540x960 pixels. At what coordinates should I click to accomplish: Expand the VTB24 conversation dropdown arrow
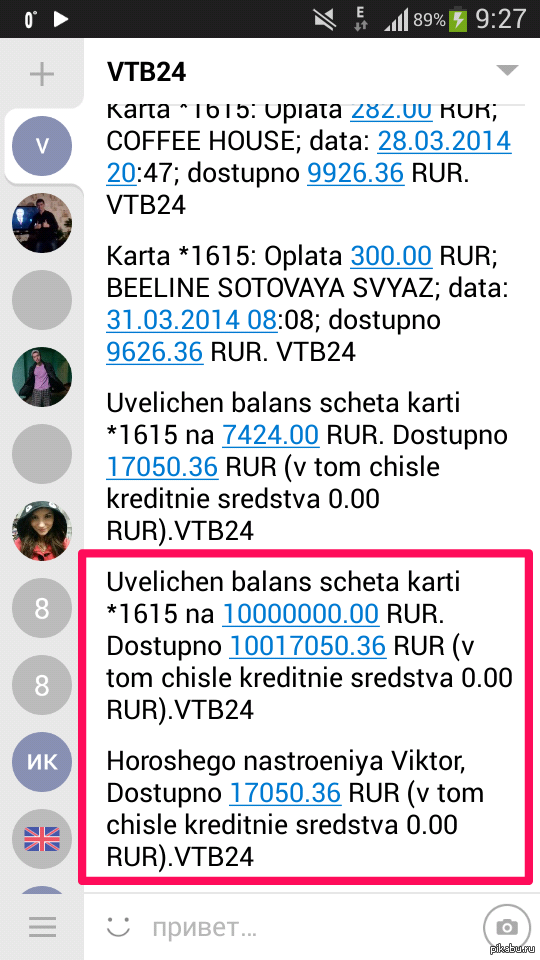(x=507, y=71)
